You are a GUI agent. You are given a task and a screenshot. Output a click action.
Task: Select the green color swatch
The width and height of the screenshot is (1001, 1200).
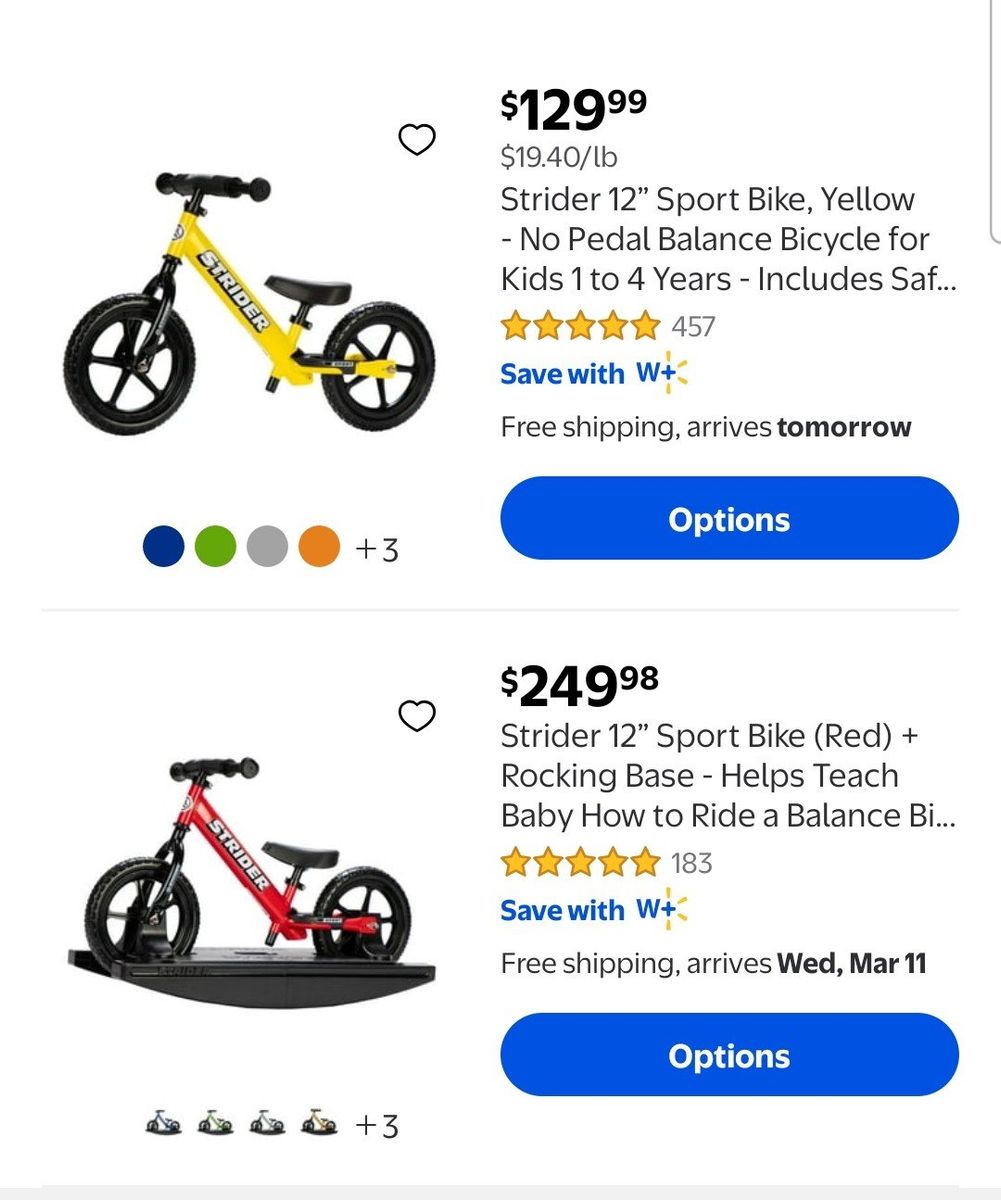tap(215, 547)
